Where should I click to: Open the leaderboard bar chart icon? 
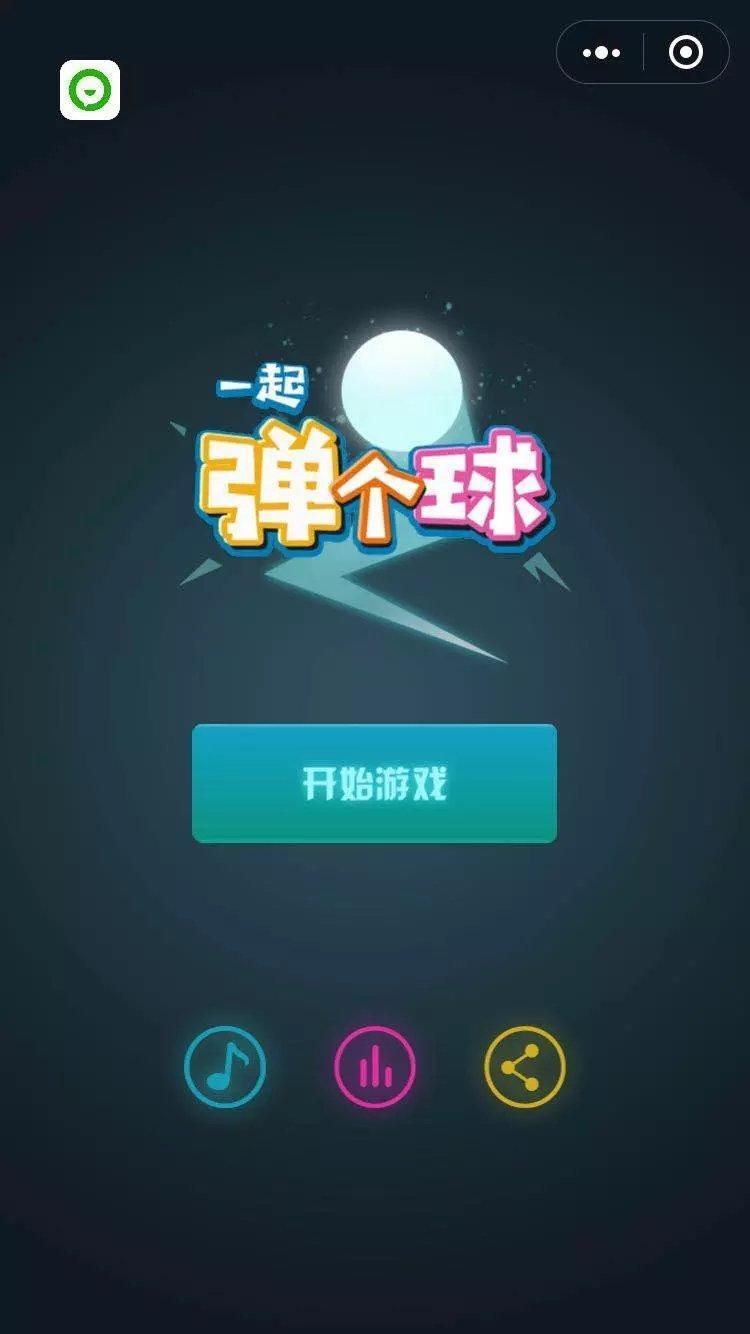[x=375, y=1067]
